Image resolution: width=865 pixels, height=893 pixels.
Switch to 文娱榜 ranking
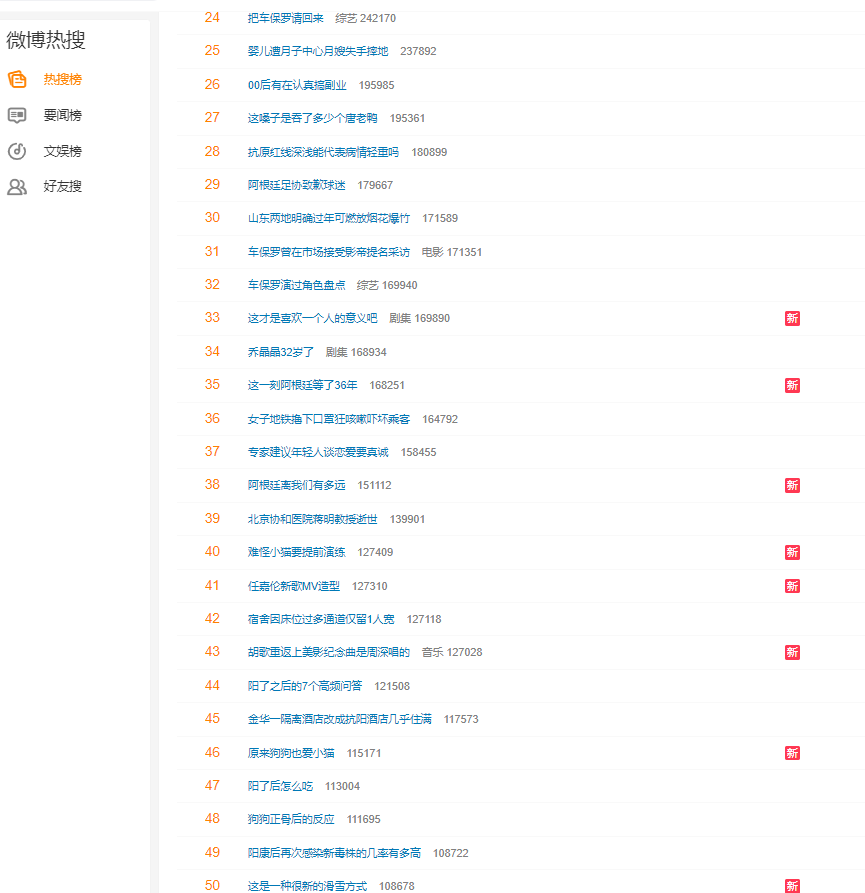[x=62, y=151]
